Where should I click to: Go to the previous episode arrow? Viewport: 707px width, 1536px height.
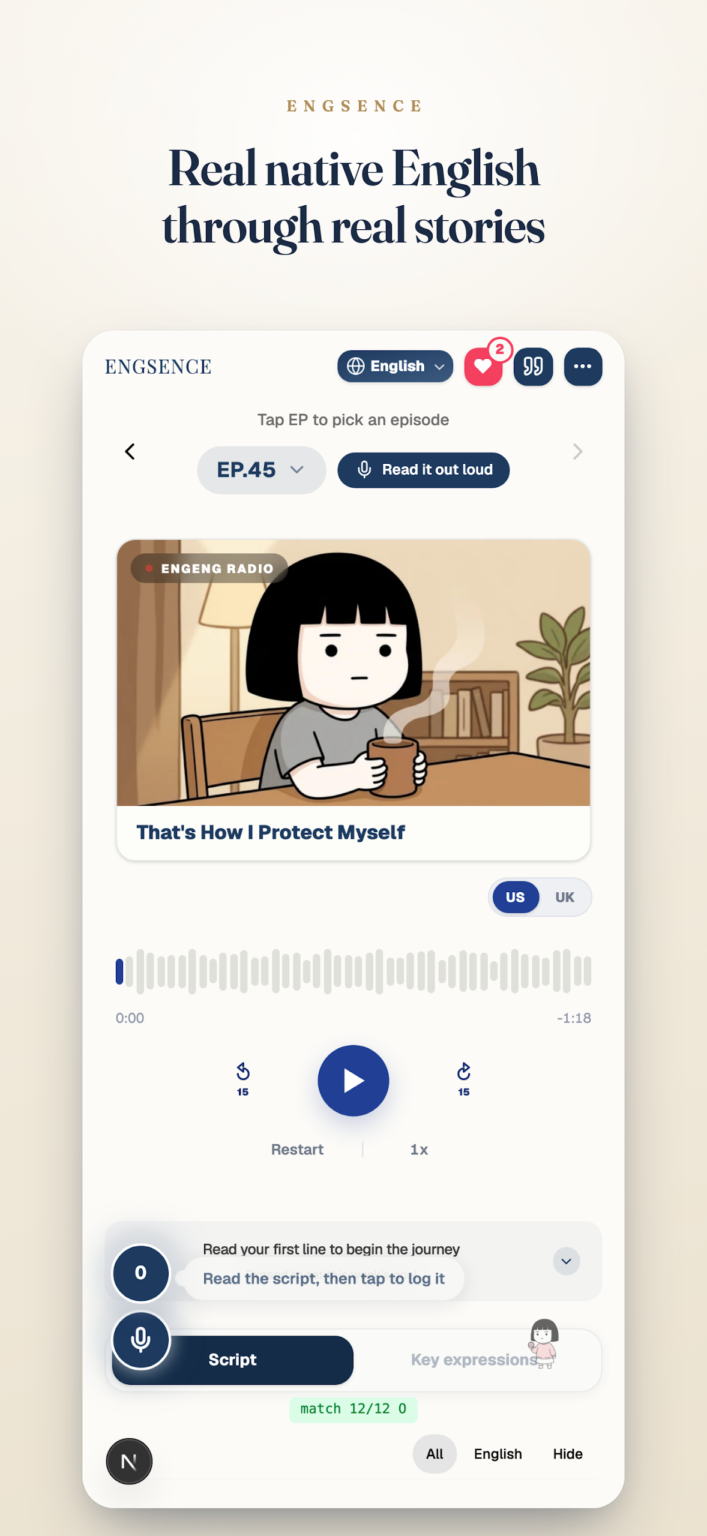point(130,452)
